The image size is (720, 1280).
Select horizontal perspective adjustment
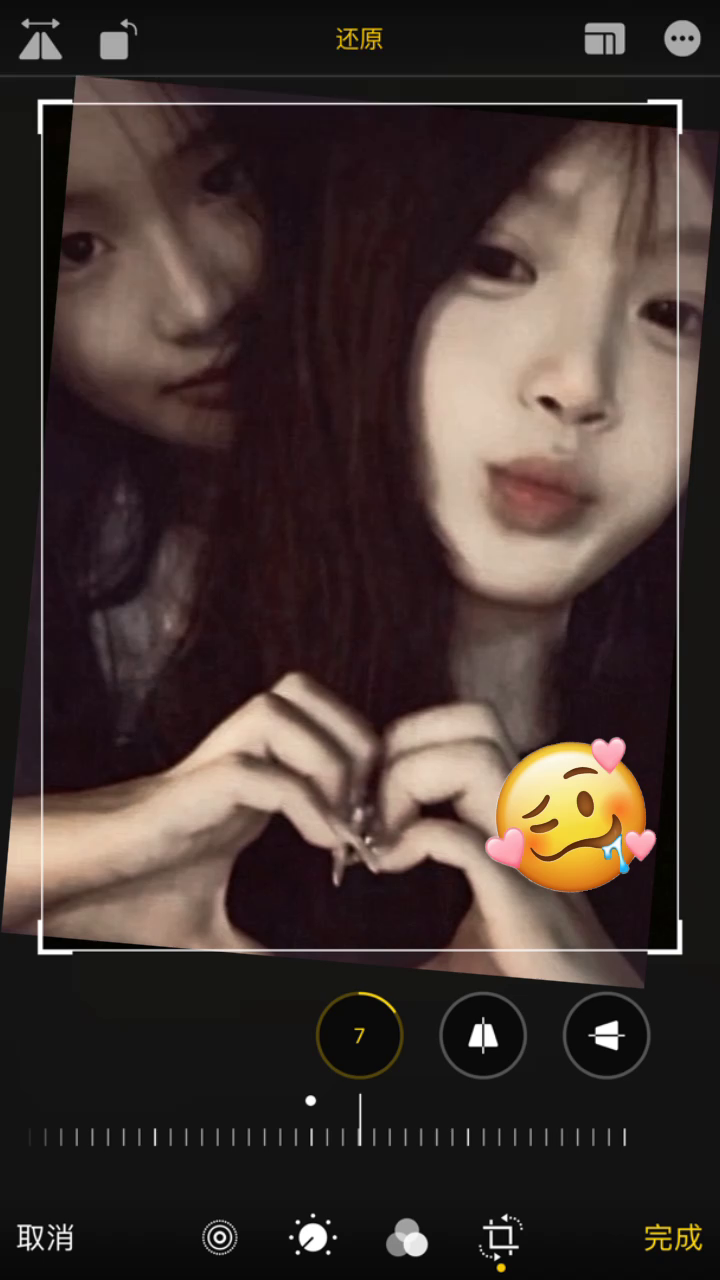(x=606, y=1035)
